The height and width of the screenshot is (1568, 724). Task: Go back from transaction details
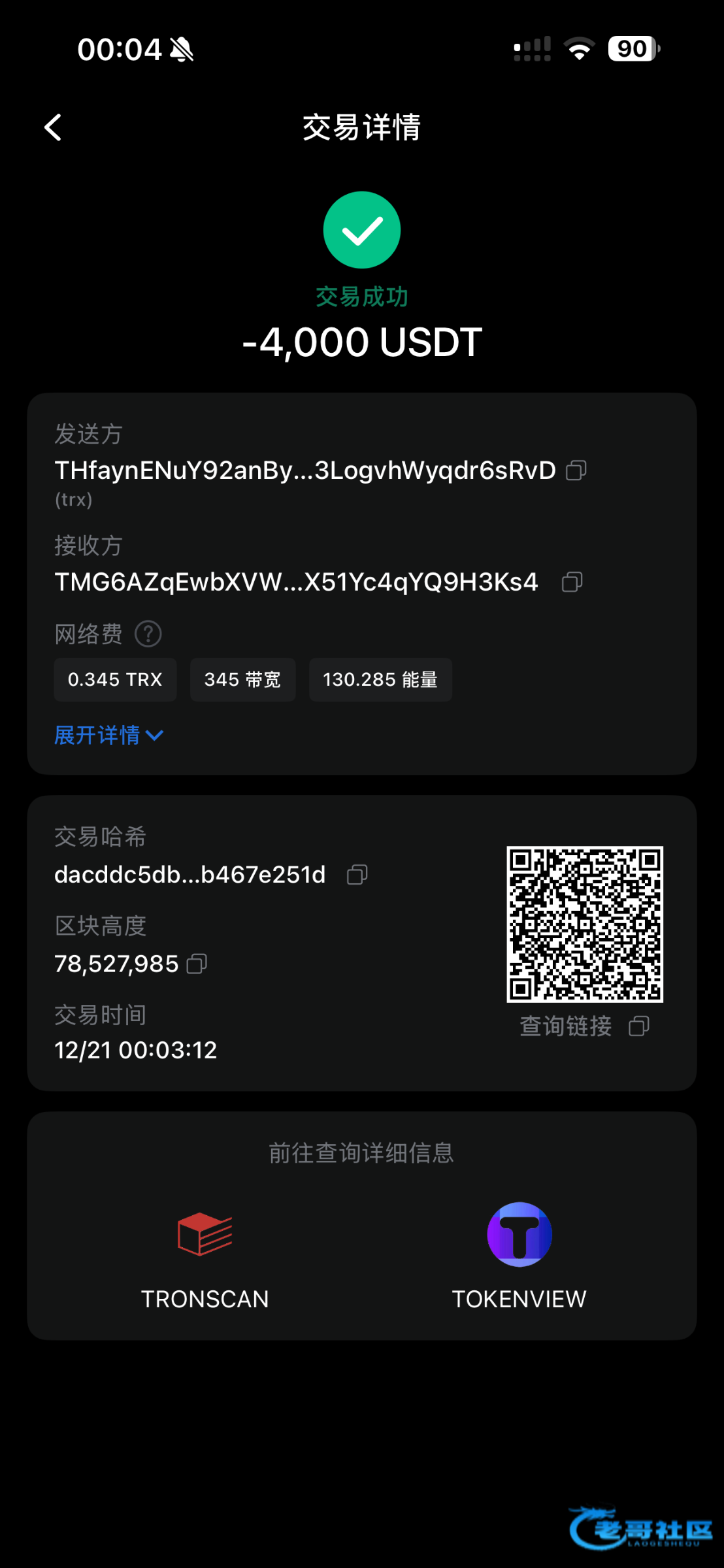(x=53, y=127)
